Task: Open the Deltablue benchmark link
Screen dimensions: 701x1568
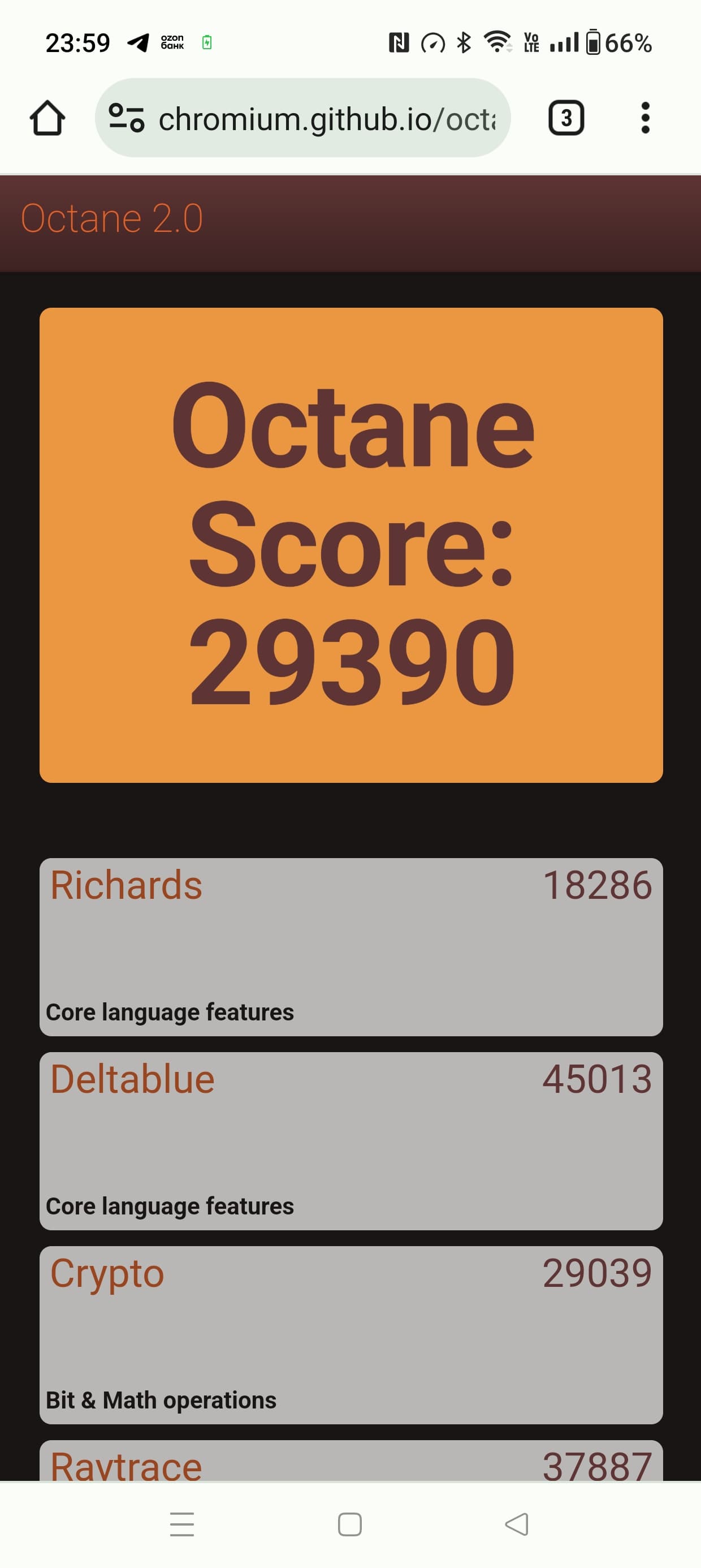Action: point(133,1079)
